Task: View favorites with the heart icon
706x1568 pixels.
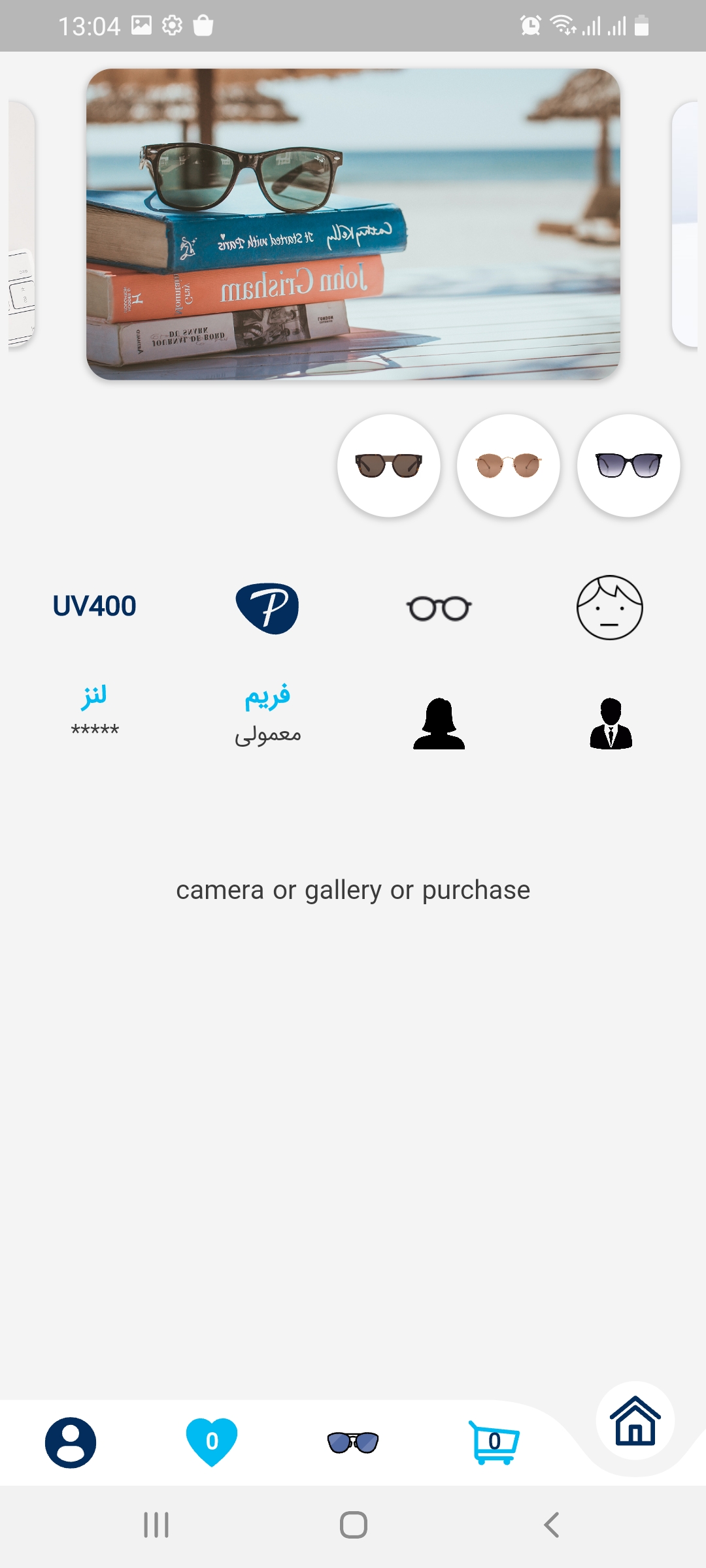Action: 212,1441
